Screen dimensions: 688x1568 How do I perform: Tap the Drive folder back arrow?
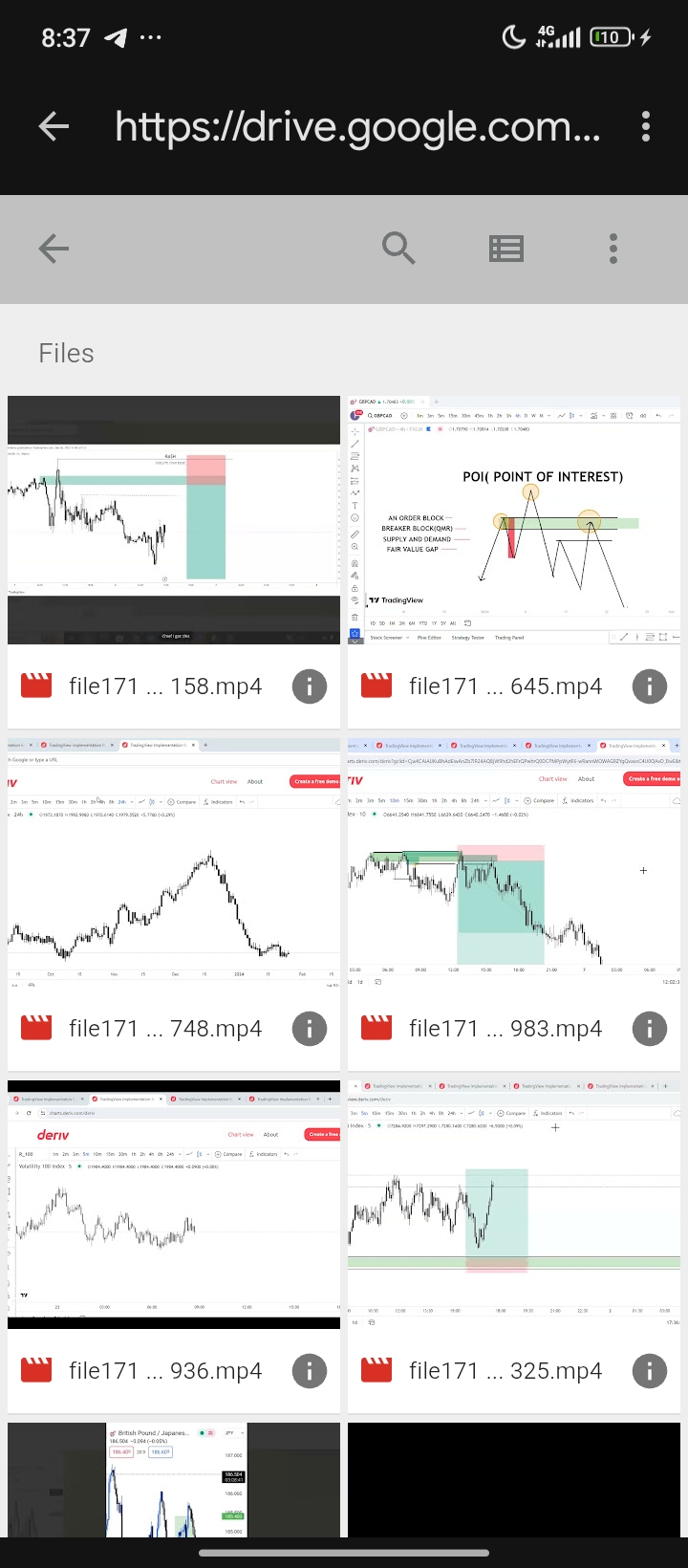tap(54, 249)
